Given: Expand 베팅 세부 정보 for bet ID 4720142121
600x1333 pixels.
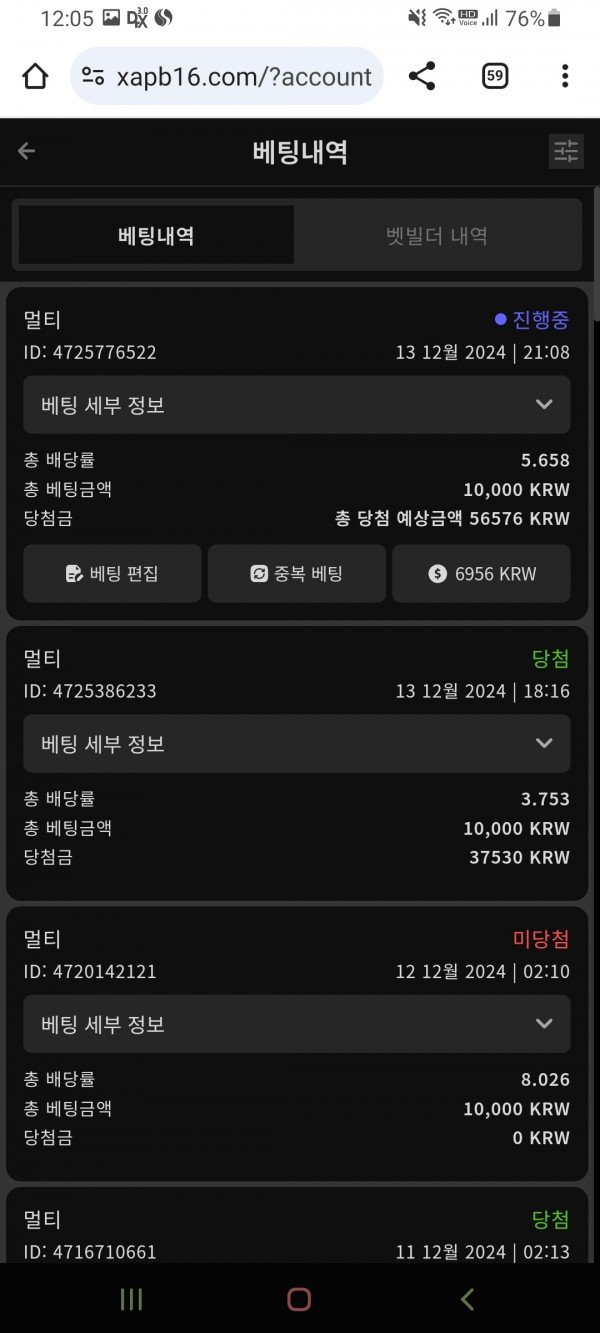Looking at the screenshot, I should click(297, 1024).
